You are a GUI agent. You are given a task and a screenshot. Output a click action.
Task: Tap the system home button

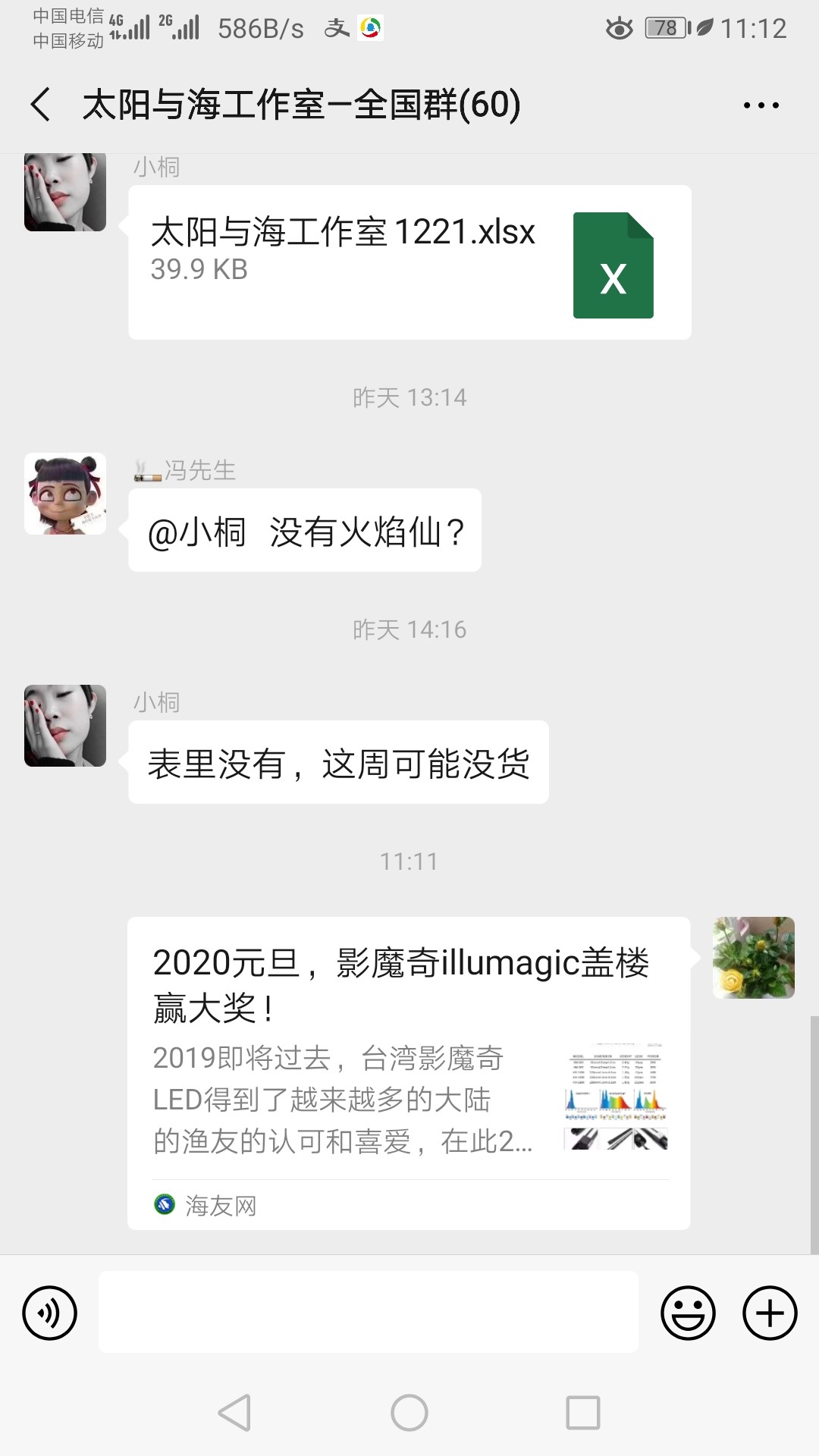tap(409, 1413)
